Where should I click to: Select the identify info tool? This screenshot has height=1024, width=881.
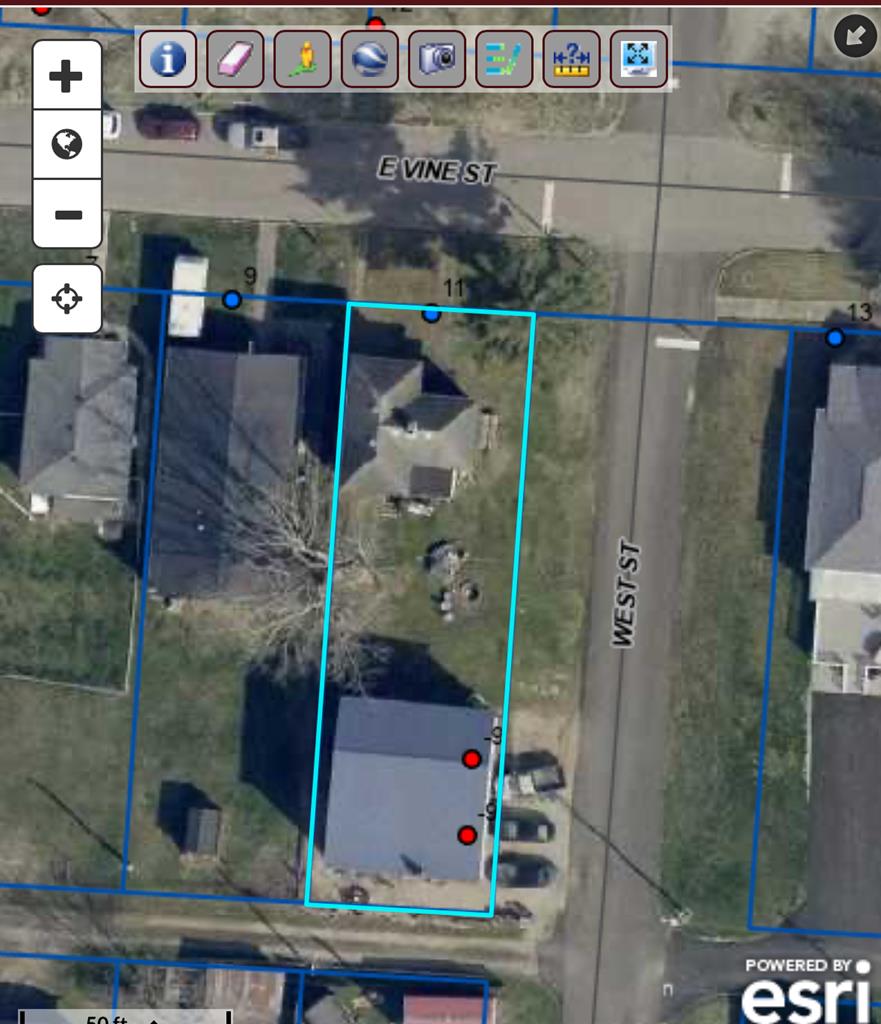point(168,59)
